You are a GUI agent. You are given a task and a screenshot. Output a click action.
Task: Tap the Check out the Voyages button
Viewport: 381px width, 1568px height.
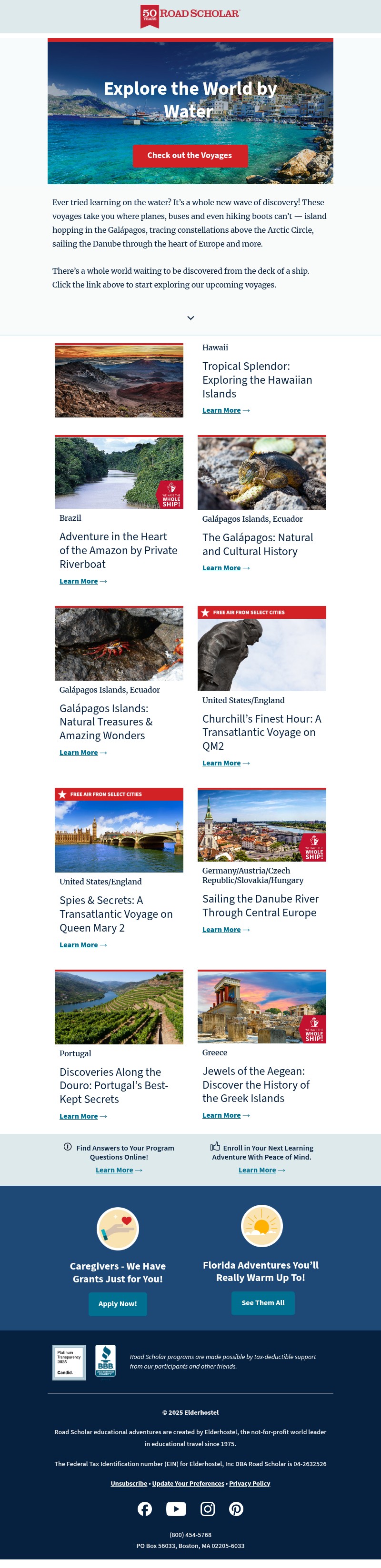[190, 155]
